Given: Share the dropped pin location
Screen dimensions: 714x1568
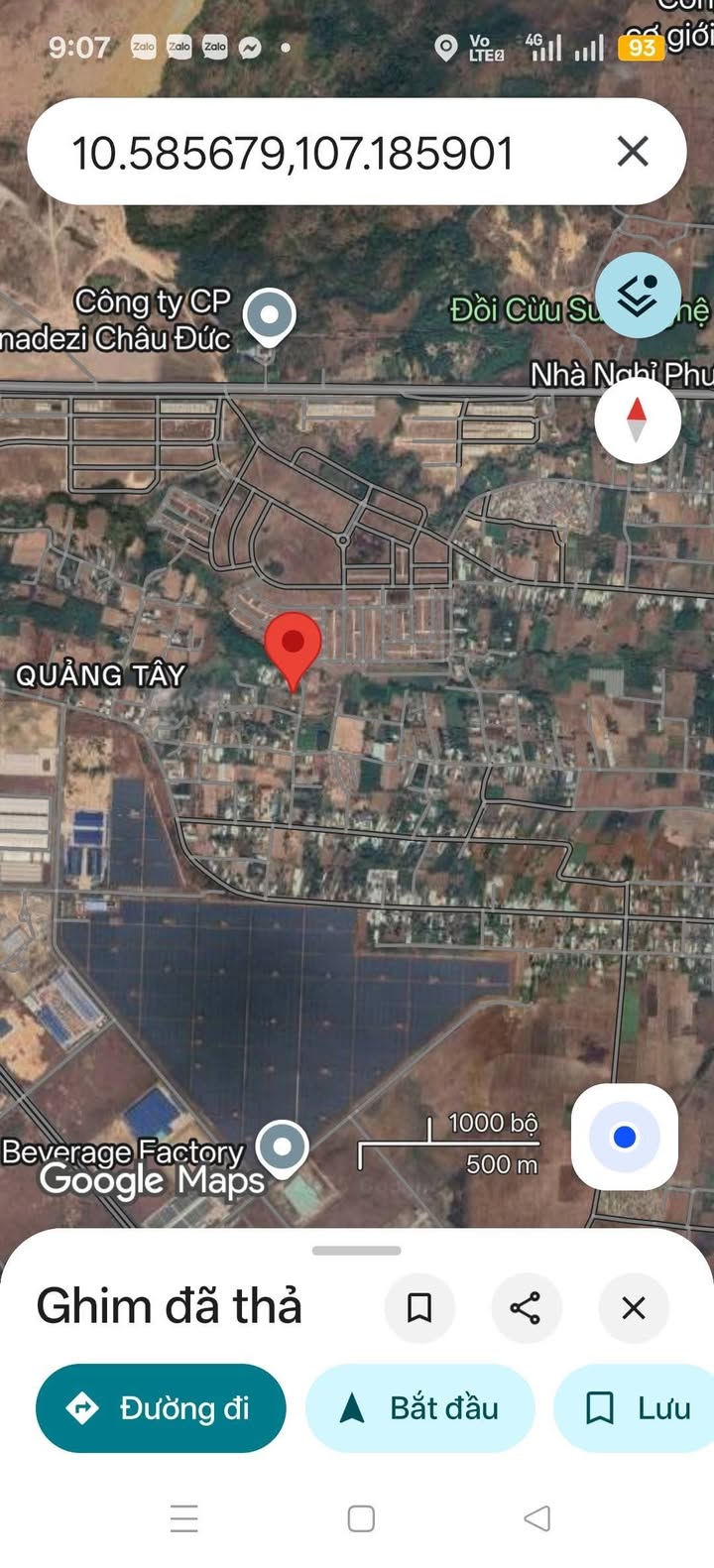Looking at the screenshot, I should coord(526,1307).
